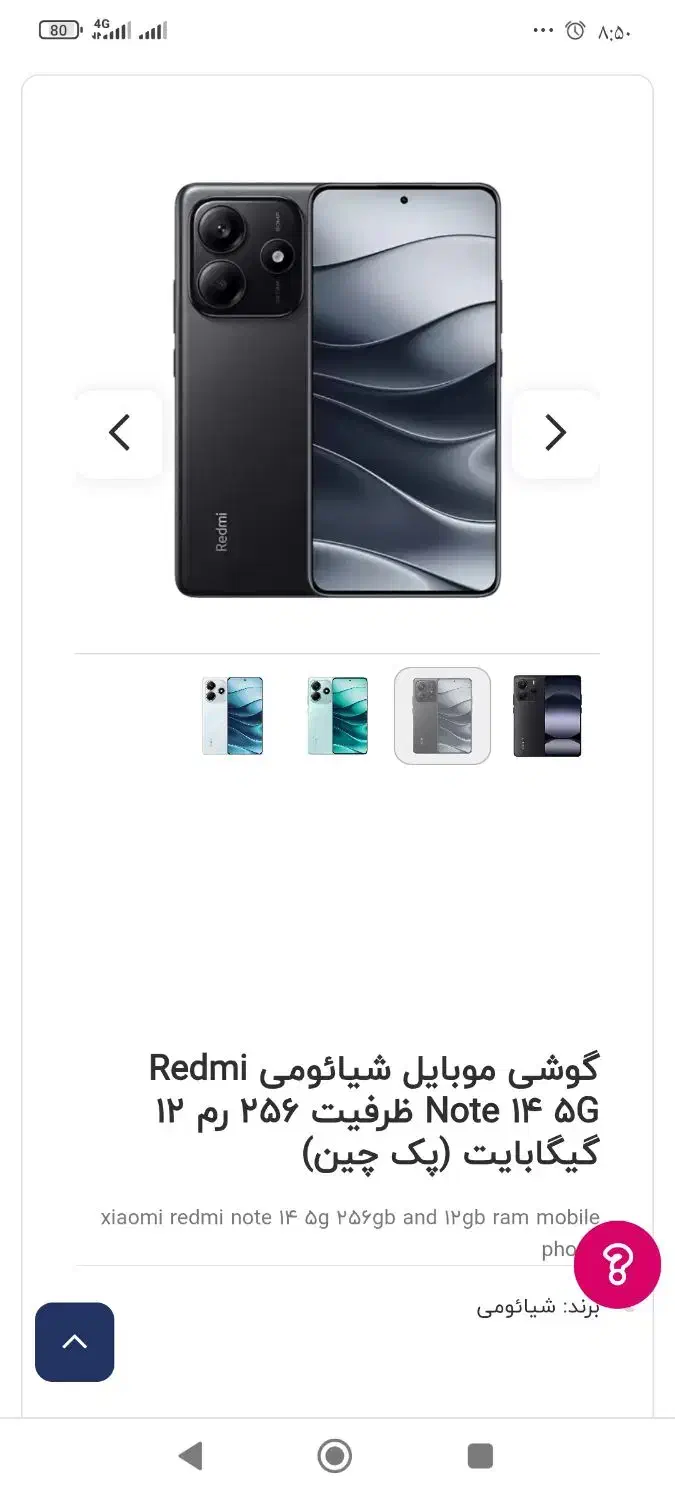The width and height of the screenshot is (675, 1500).
Task: Open the recent apps view
Action: click(481, 1456)
